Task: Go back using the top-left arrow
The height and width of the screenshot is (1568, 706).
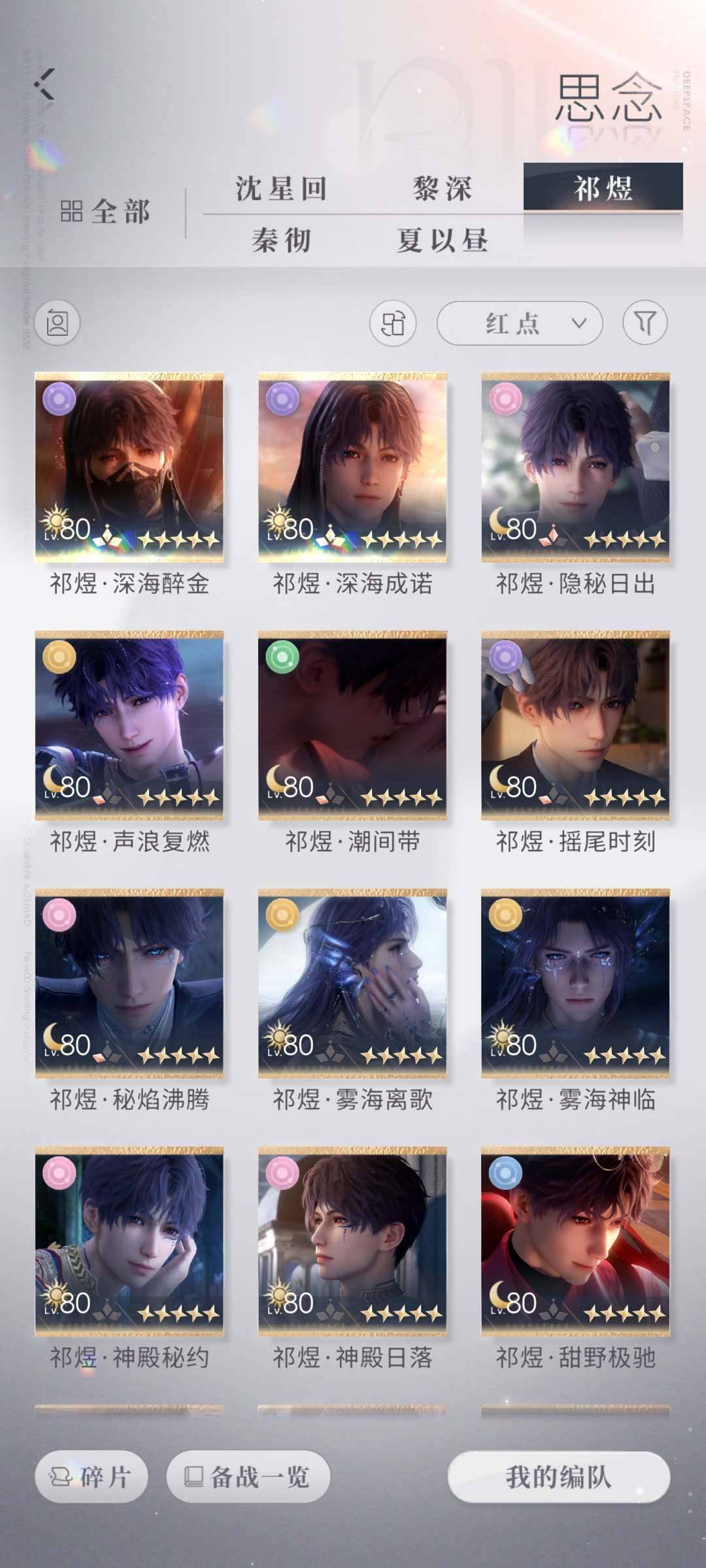Action: pyautogui.click(x=44, y=84)
